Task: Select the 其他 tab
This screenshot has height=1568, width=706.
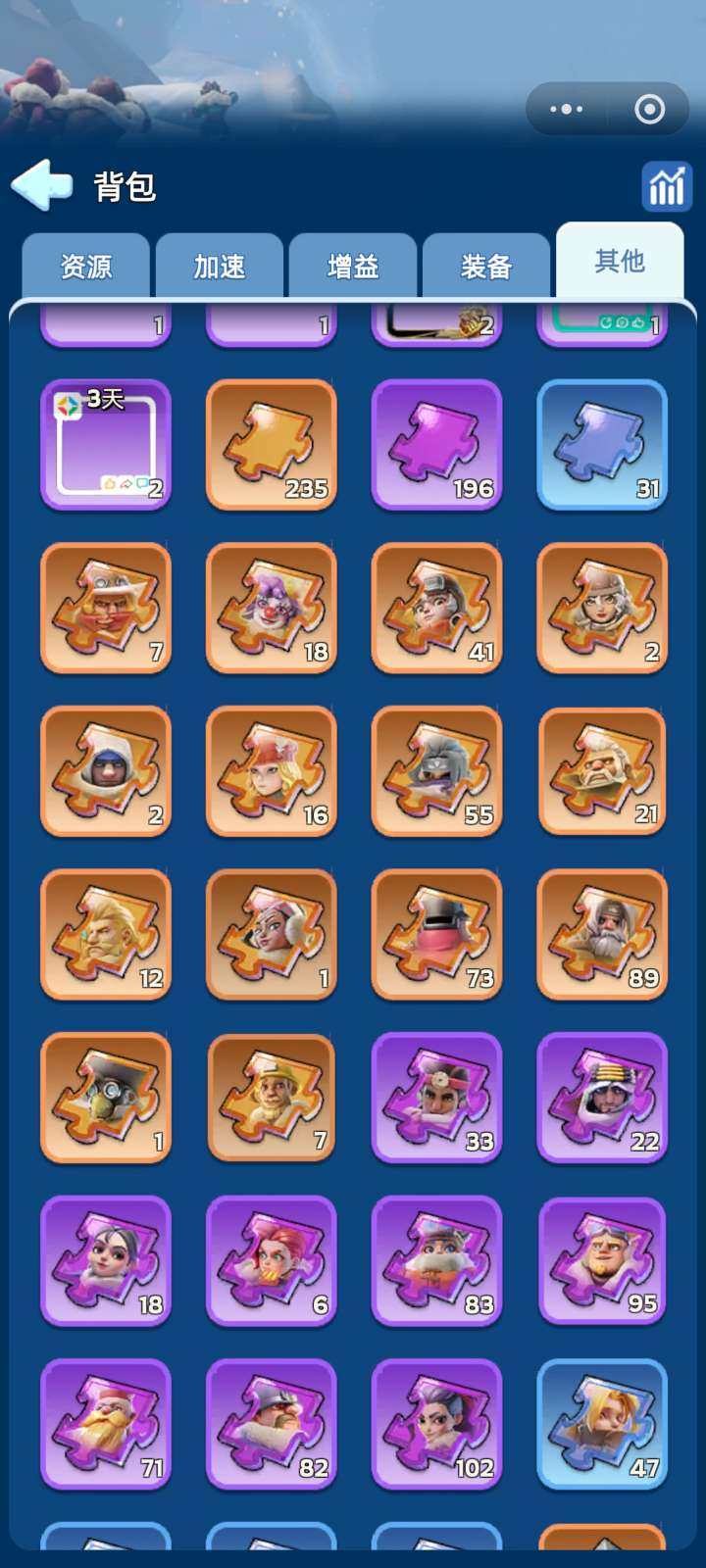Action: [x=620, y=261]
